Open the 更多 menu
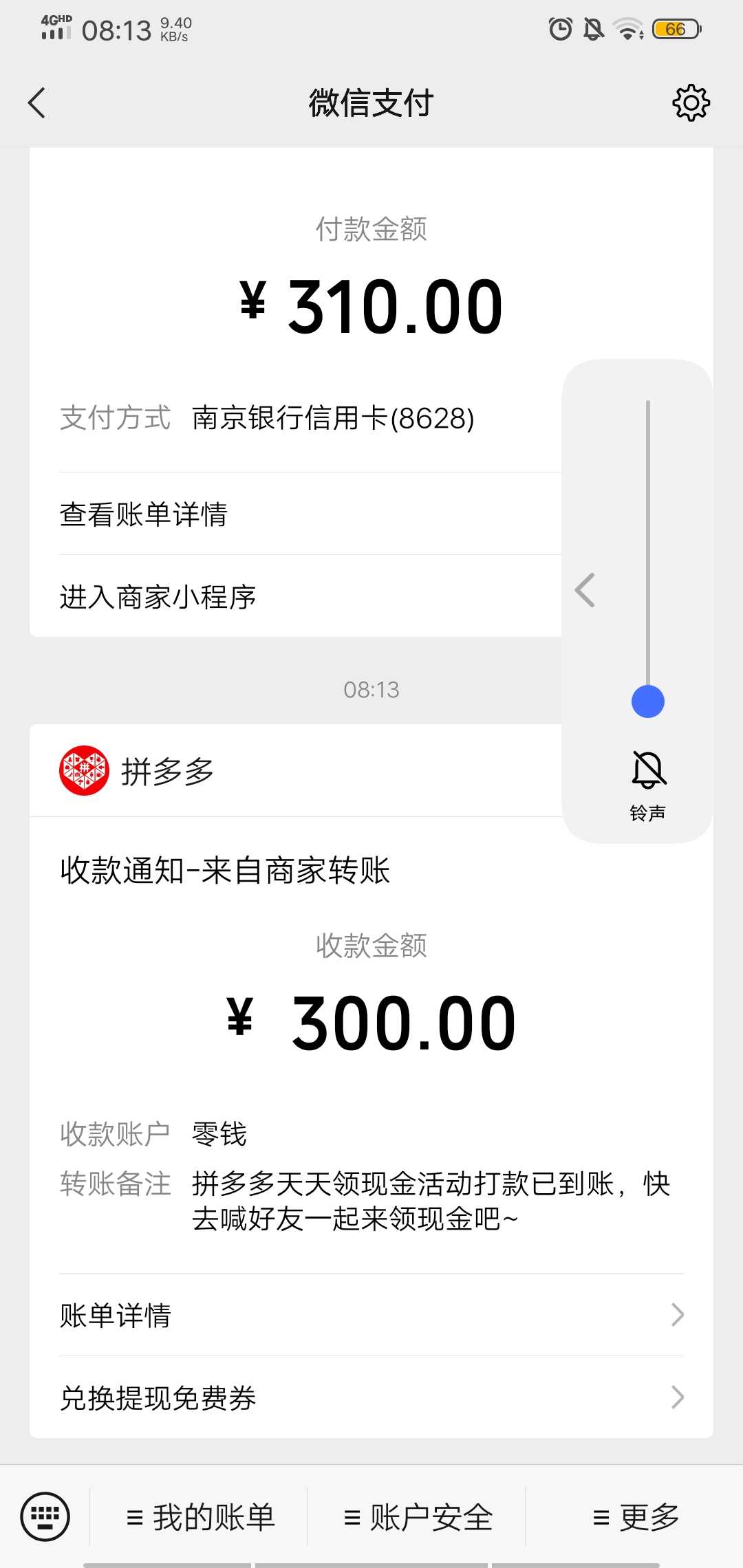The image size is (743, 1568). (x=635, y=1517)
